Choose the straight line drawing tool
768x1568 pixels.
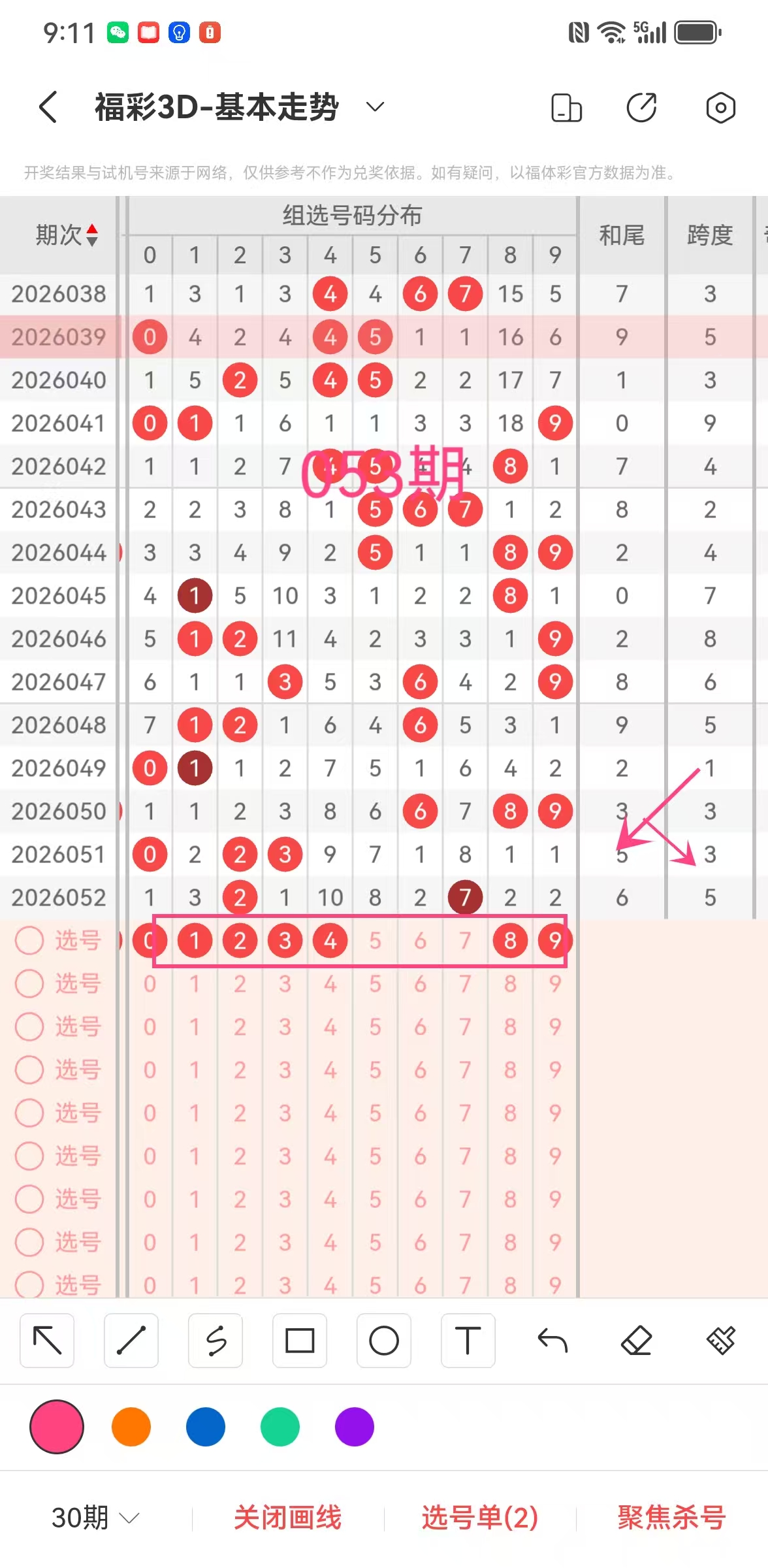[x=131, y=1341]
